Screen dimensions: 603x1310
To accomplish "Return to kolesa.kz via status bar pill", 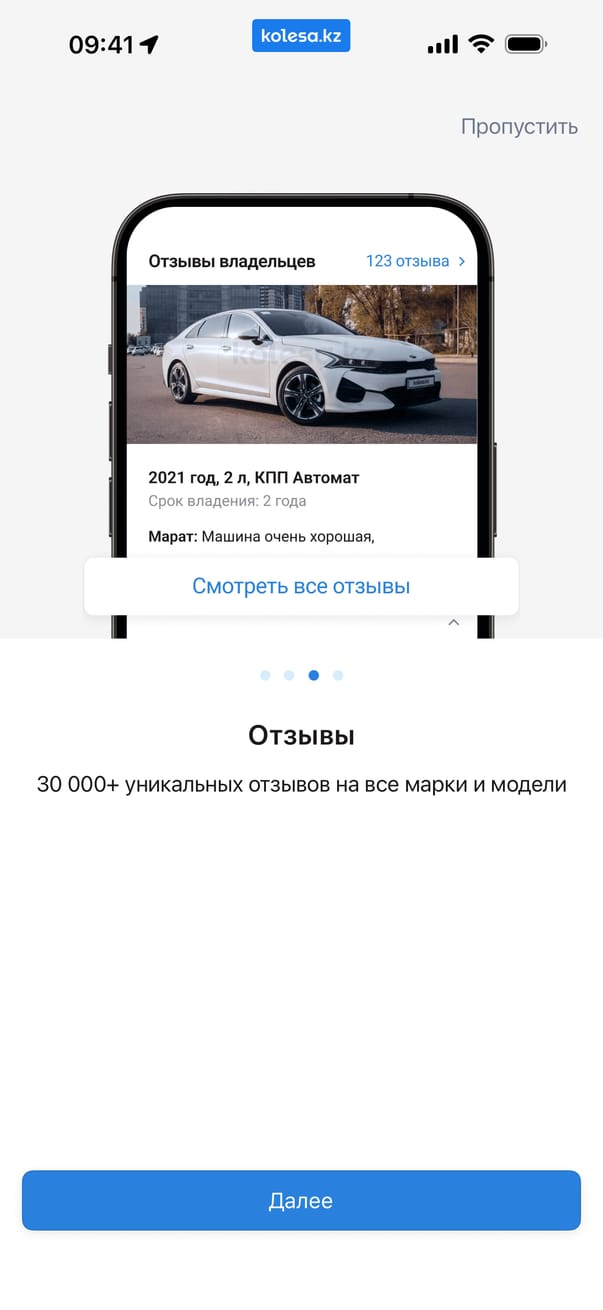I will (x=301, y=36).
